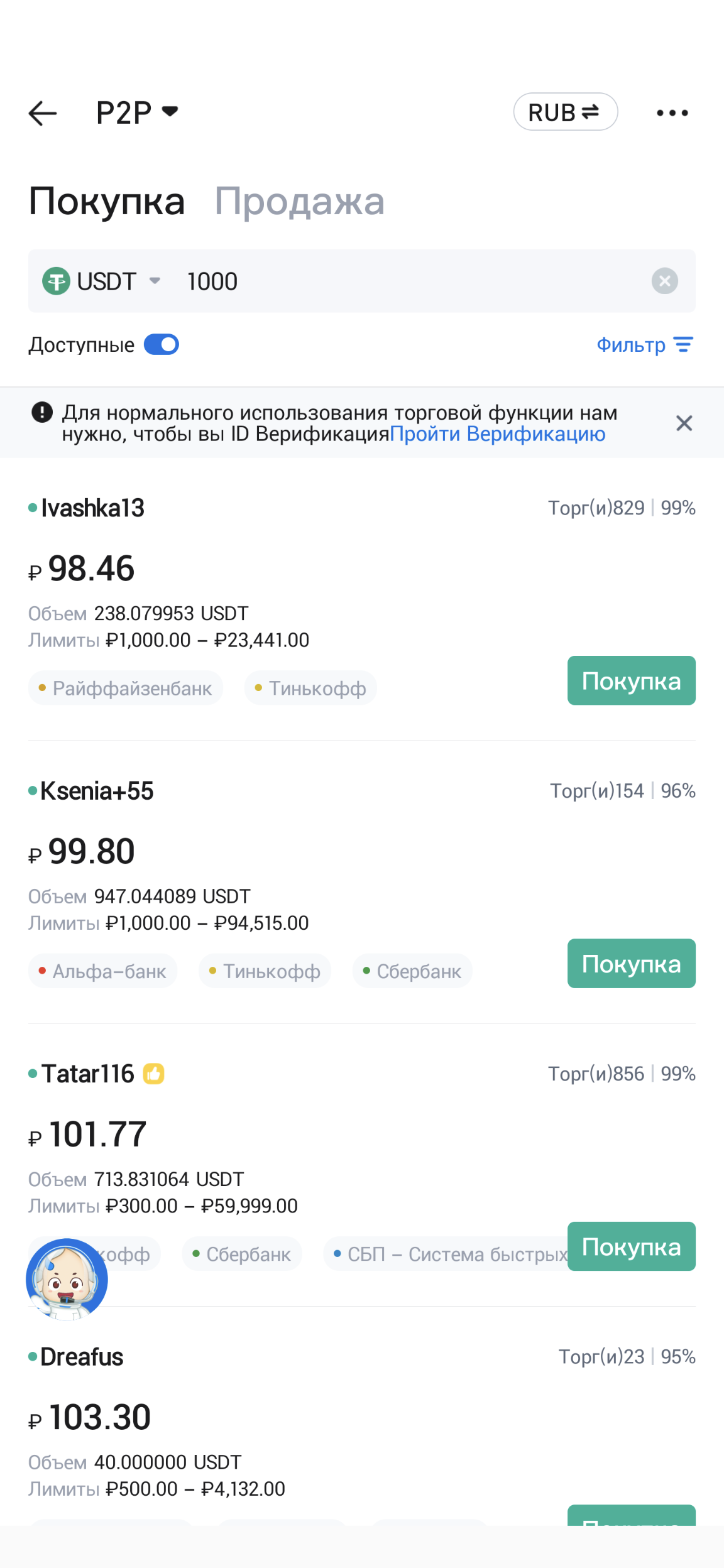The height and width of the screenshot is (1568, 724).
Task: Buy USDT from Tatar116
Action: click(631, 1246)
